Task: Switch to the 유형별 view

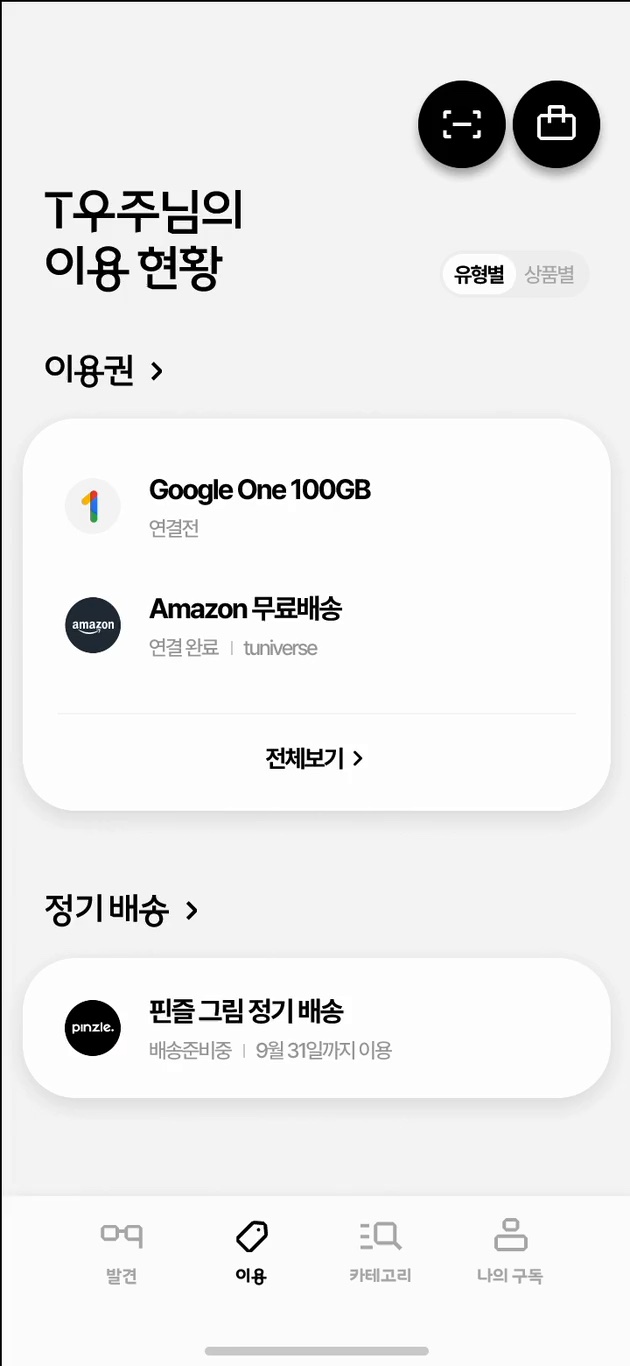Action: point(480,274)
